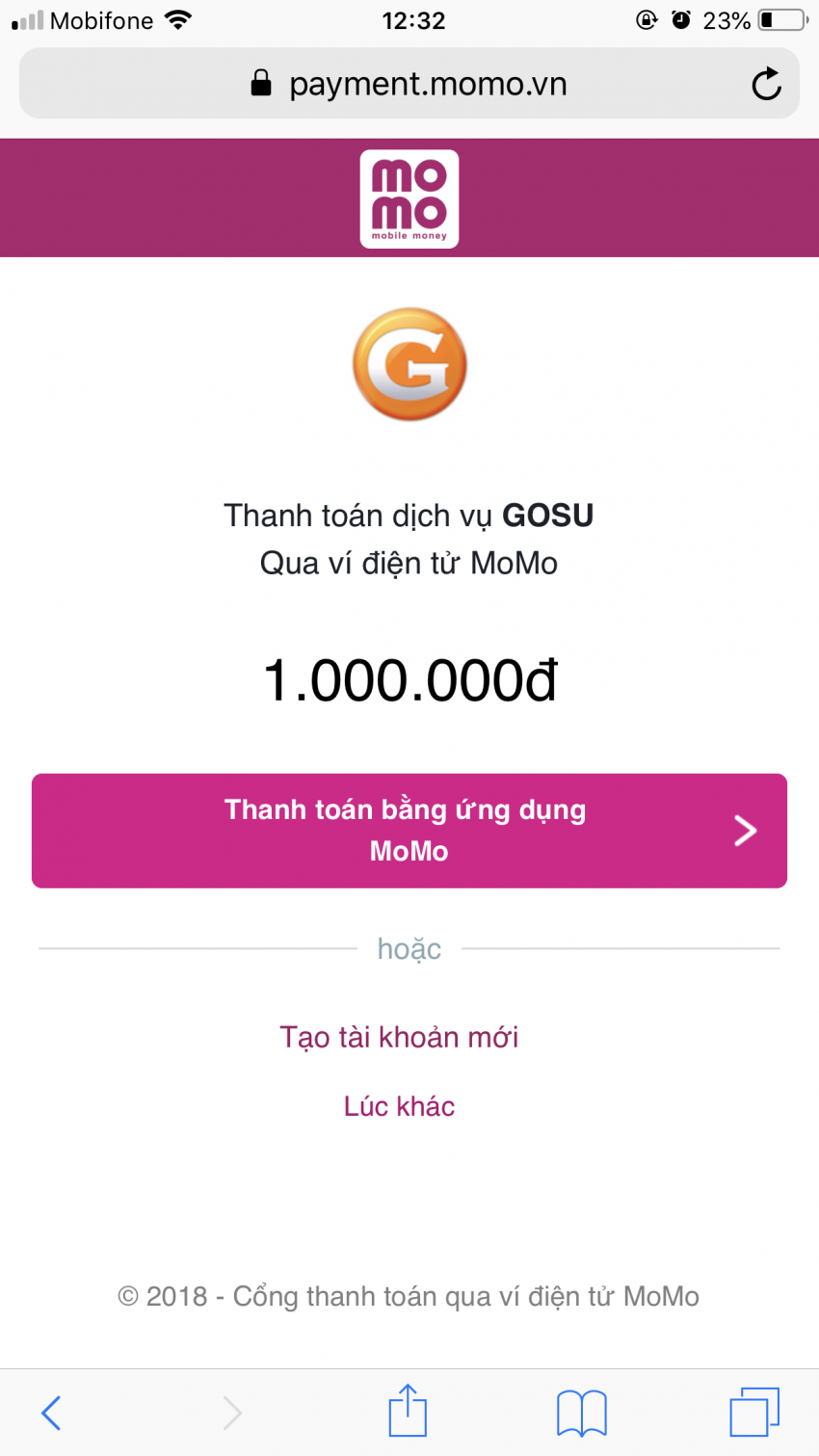Open Tạo tài khoản mới link
Screen dimensions: 819x1456
[x=399, y=1037]
